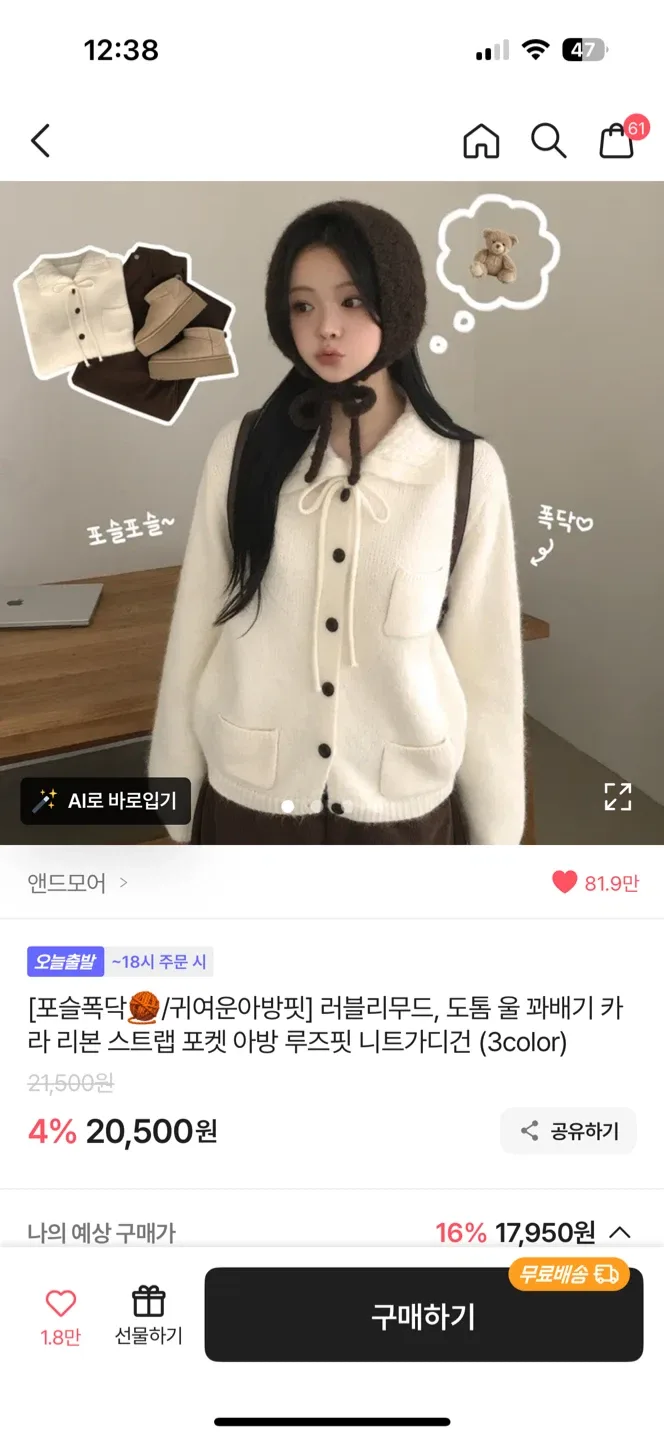
Task: Tap the AI로 바로입기 try-on button
Action: (106, 800)
